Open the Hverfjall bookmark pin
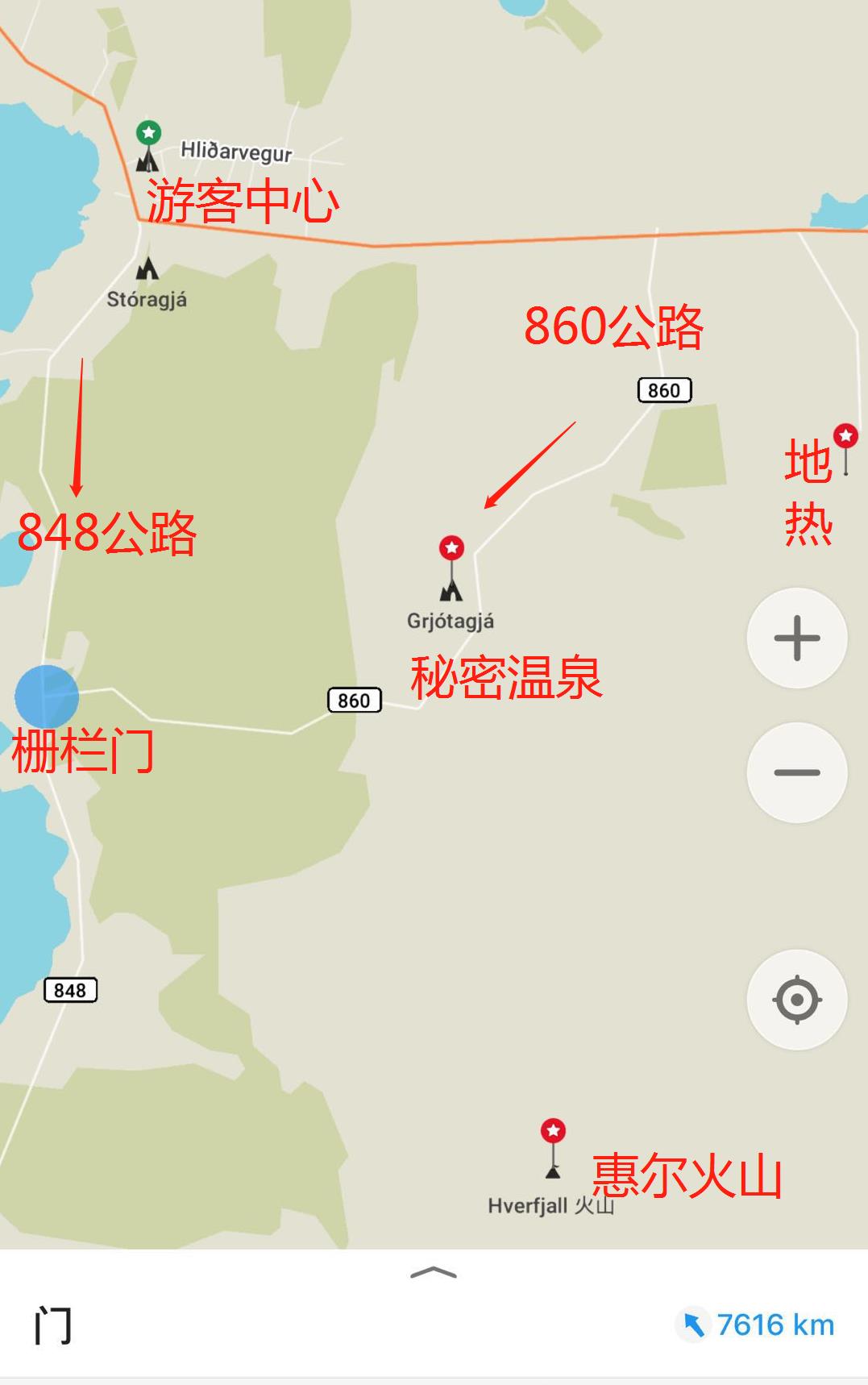Screen dimensions: 868x1385 (x=553, y=1131)
